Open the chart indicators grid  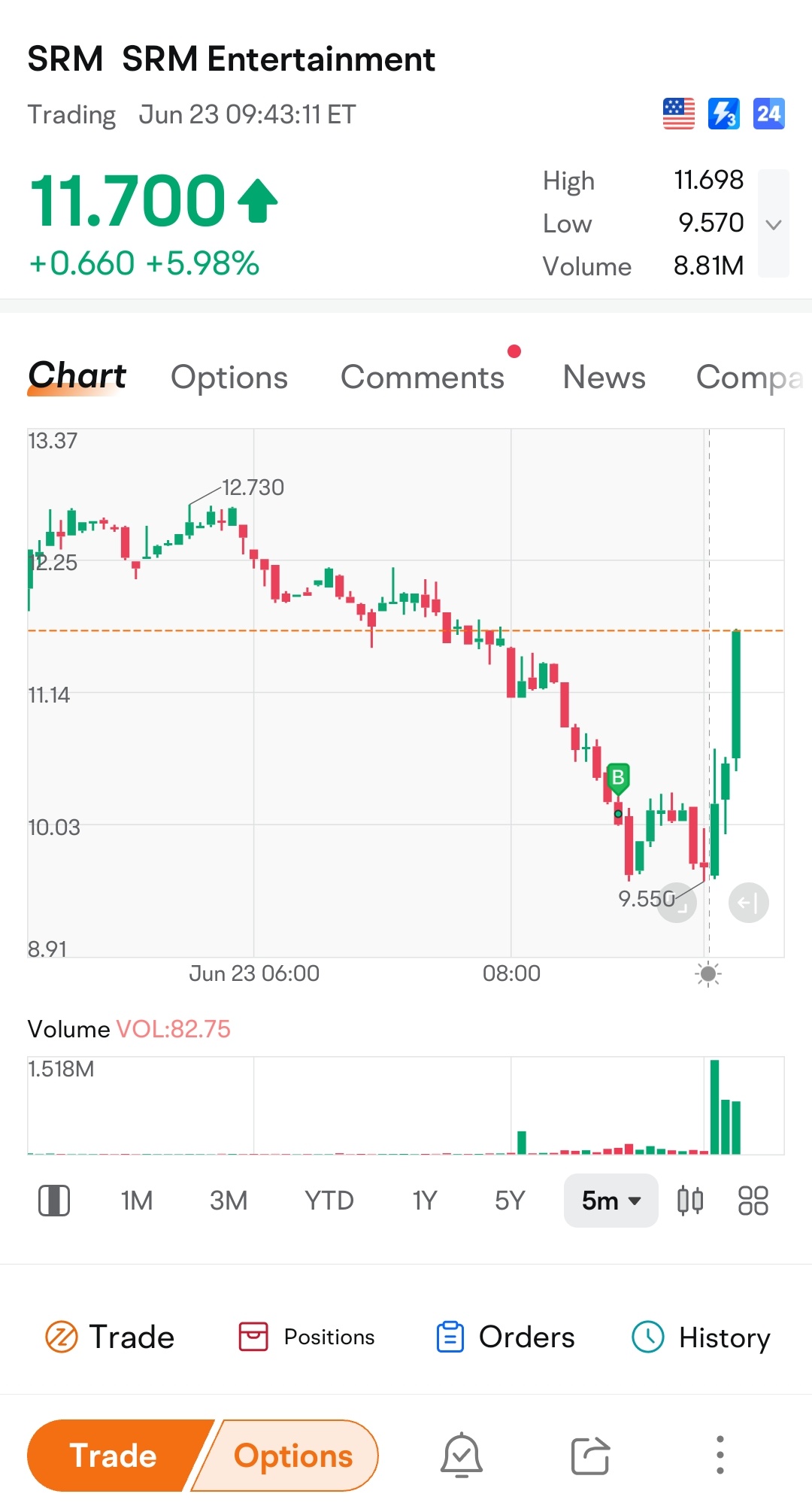coord(753,1201)
